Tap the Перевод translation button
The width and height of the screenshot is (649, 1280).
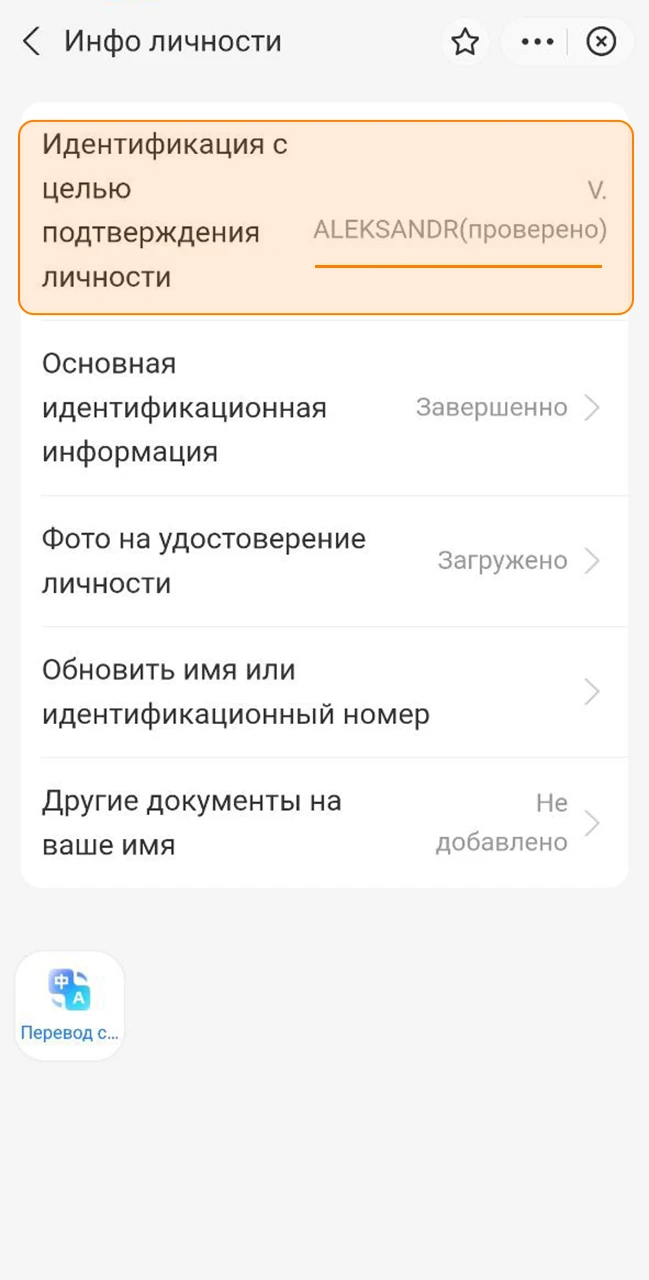click(x=70, y=1004)
